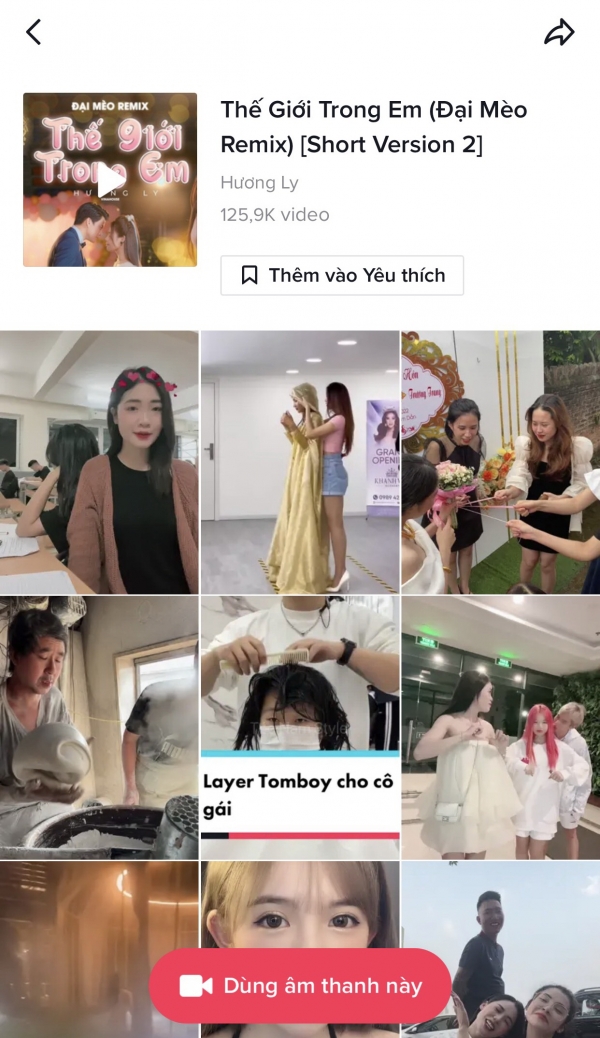This screenshot has height=1038, width=600.
Task: Open video with the gold gown
Action: [300, 462]
